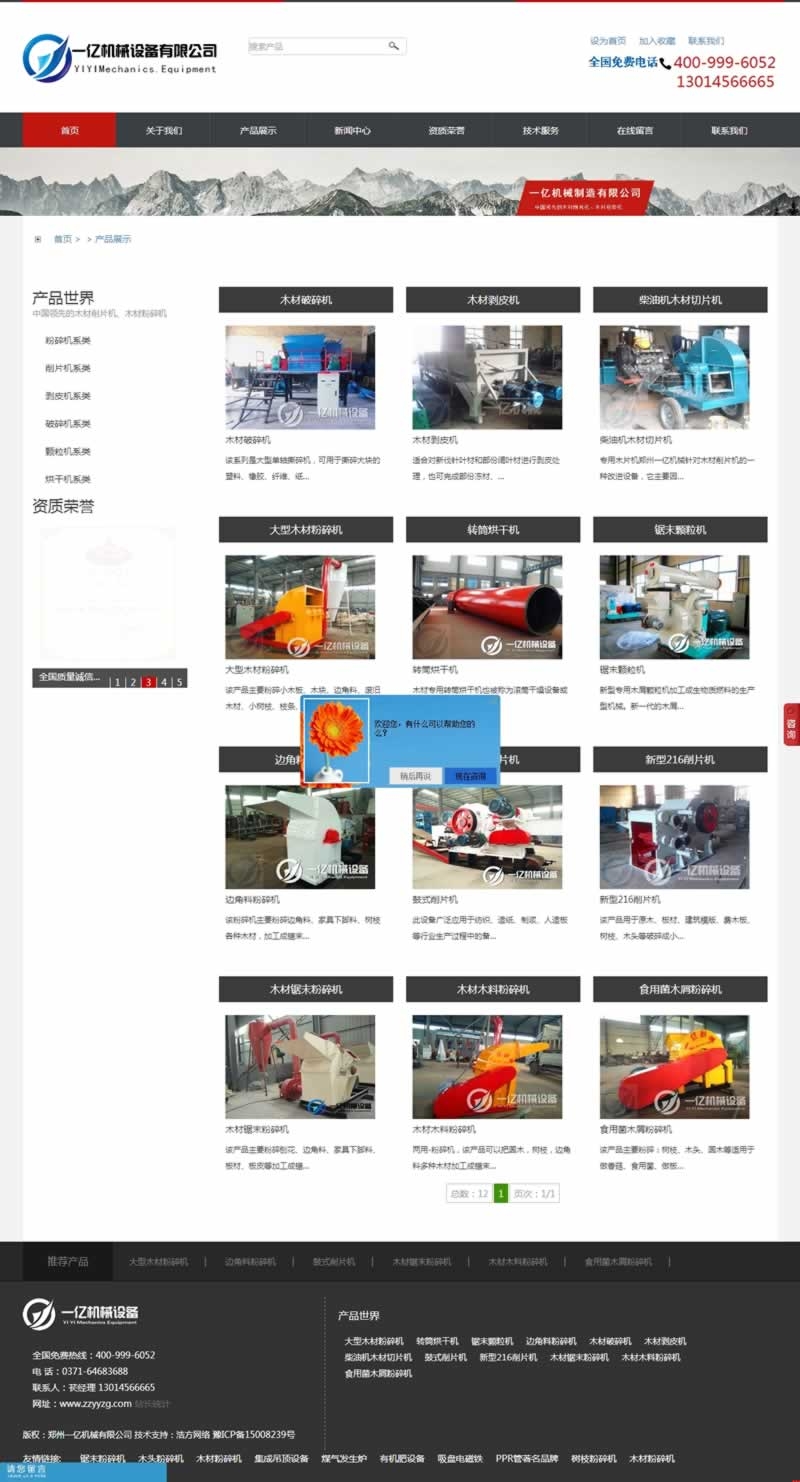
Task: Click inside the product search box
Action: (x=310, y=46)
